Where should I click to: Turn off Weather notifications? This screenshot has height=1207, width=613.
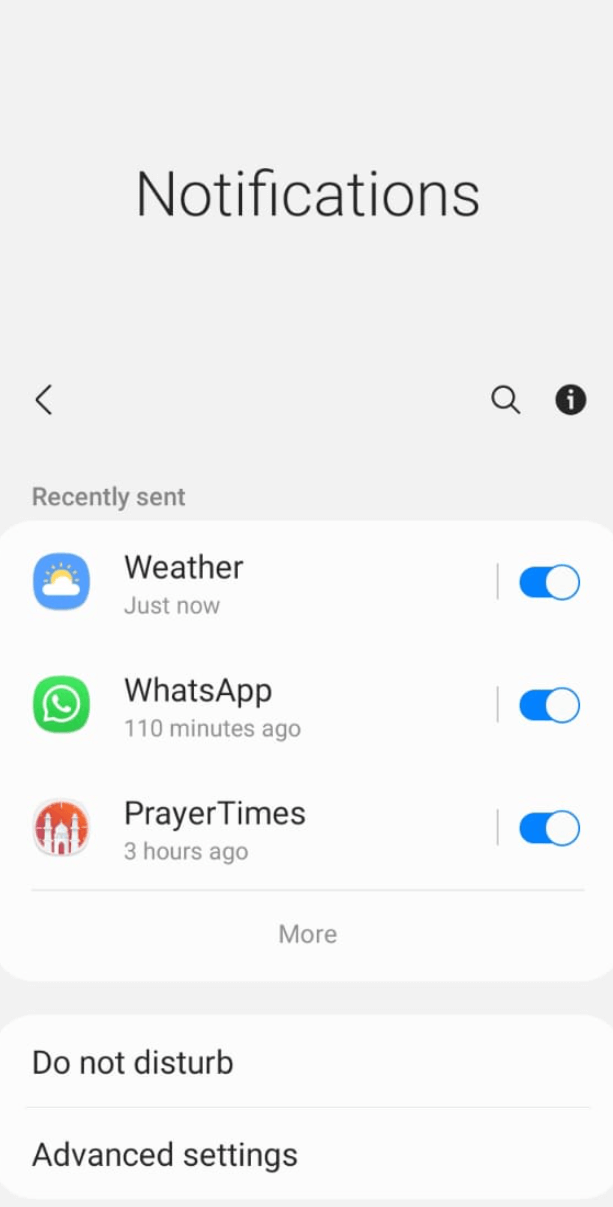point(549,582)
